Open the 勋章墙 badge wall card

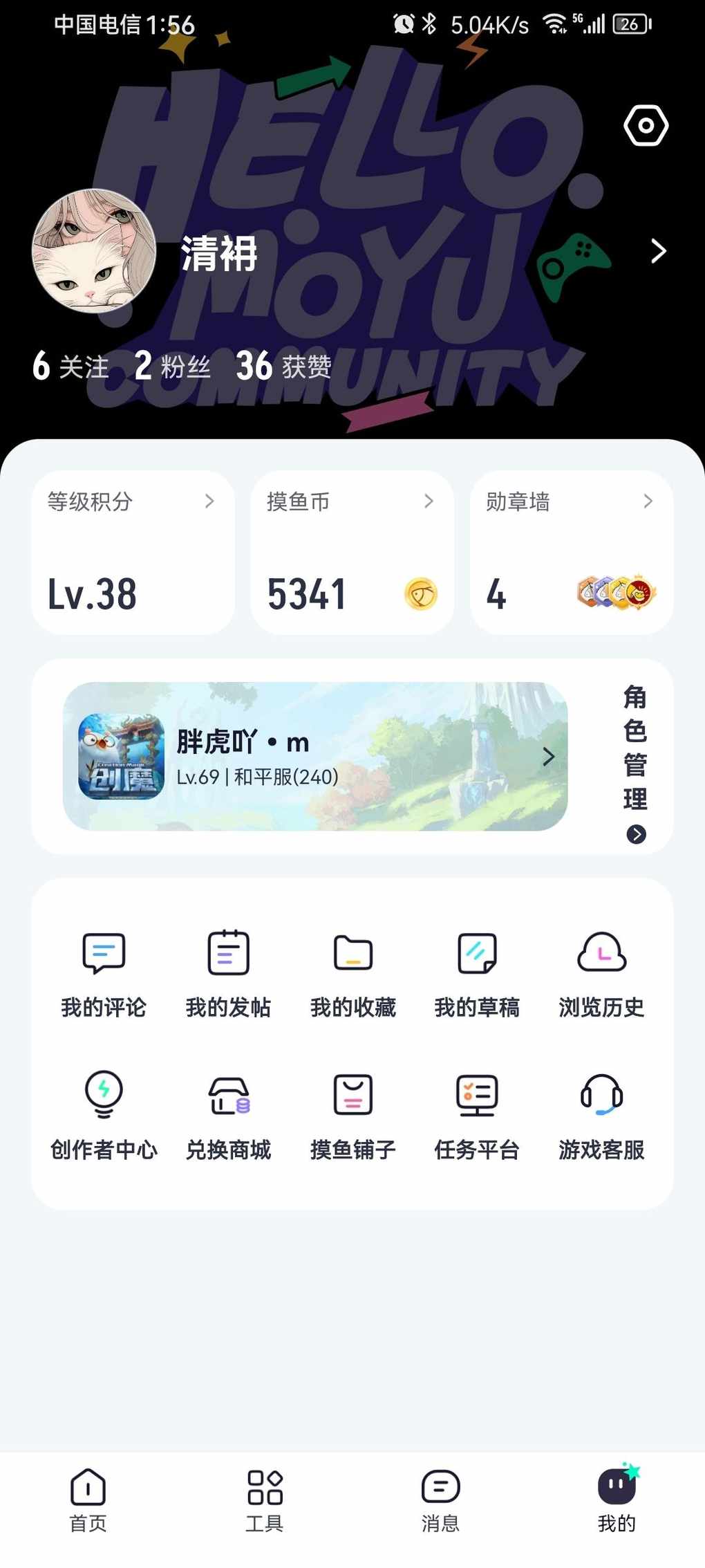point(571,552)
